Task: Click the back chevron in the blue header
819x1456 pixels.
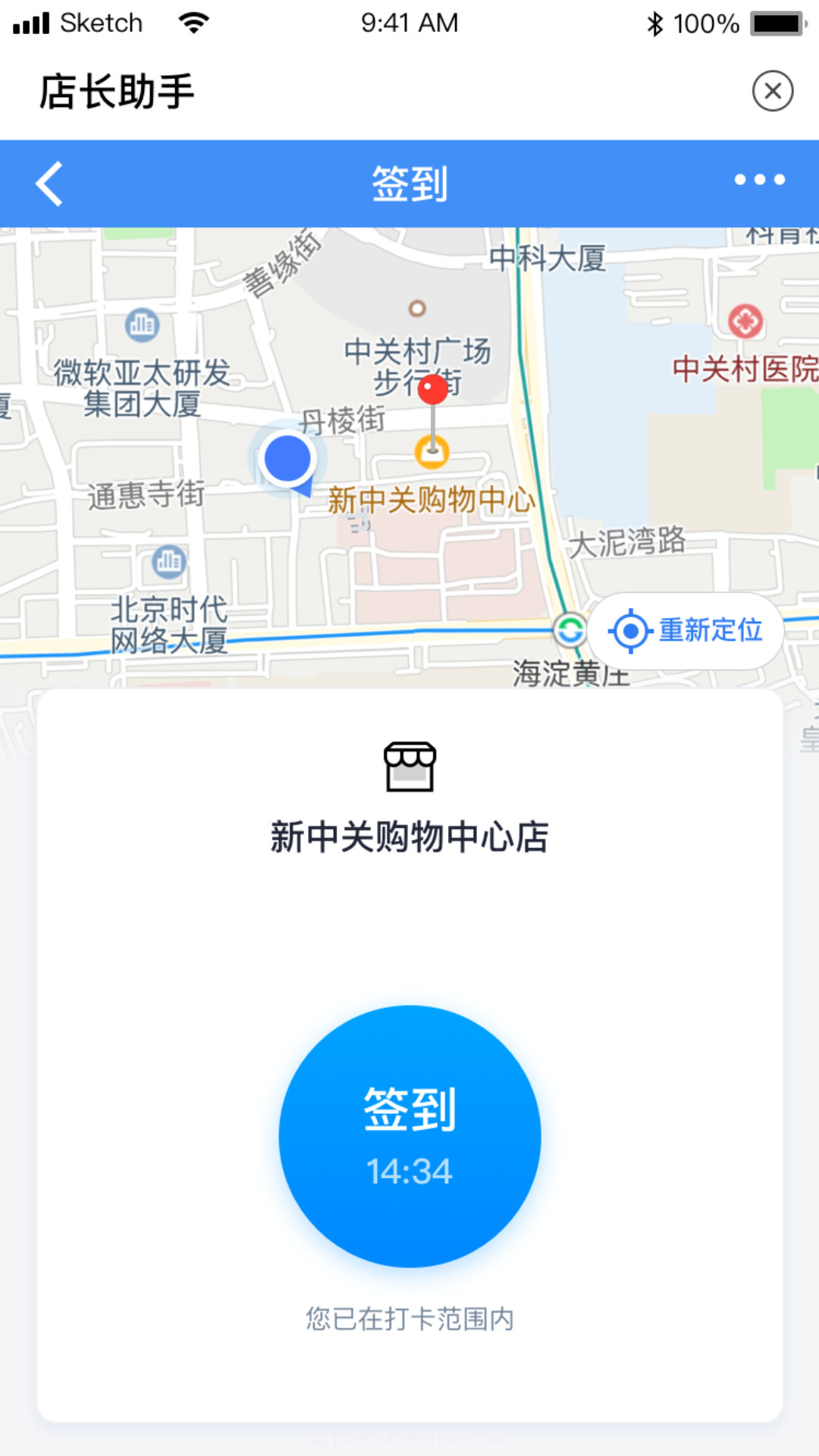Action: pyautogui.click(x=49, y=183)
